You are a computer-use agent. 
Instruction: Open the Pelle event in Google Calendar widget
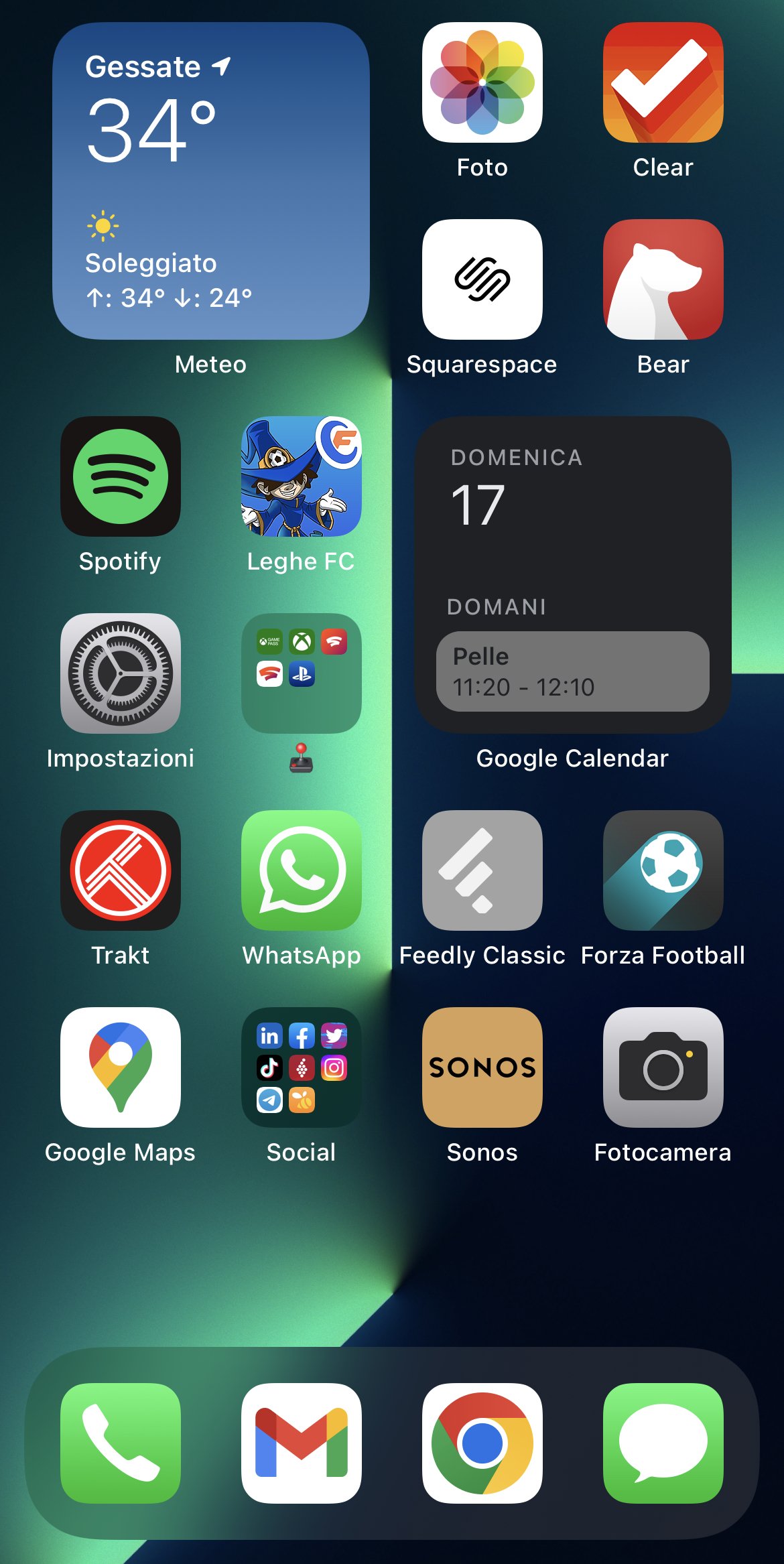[x=572, y=671]
